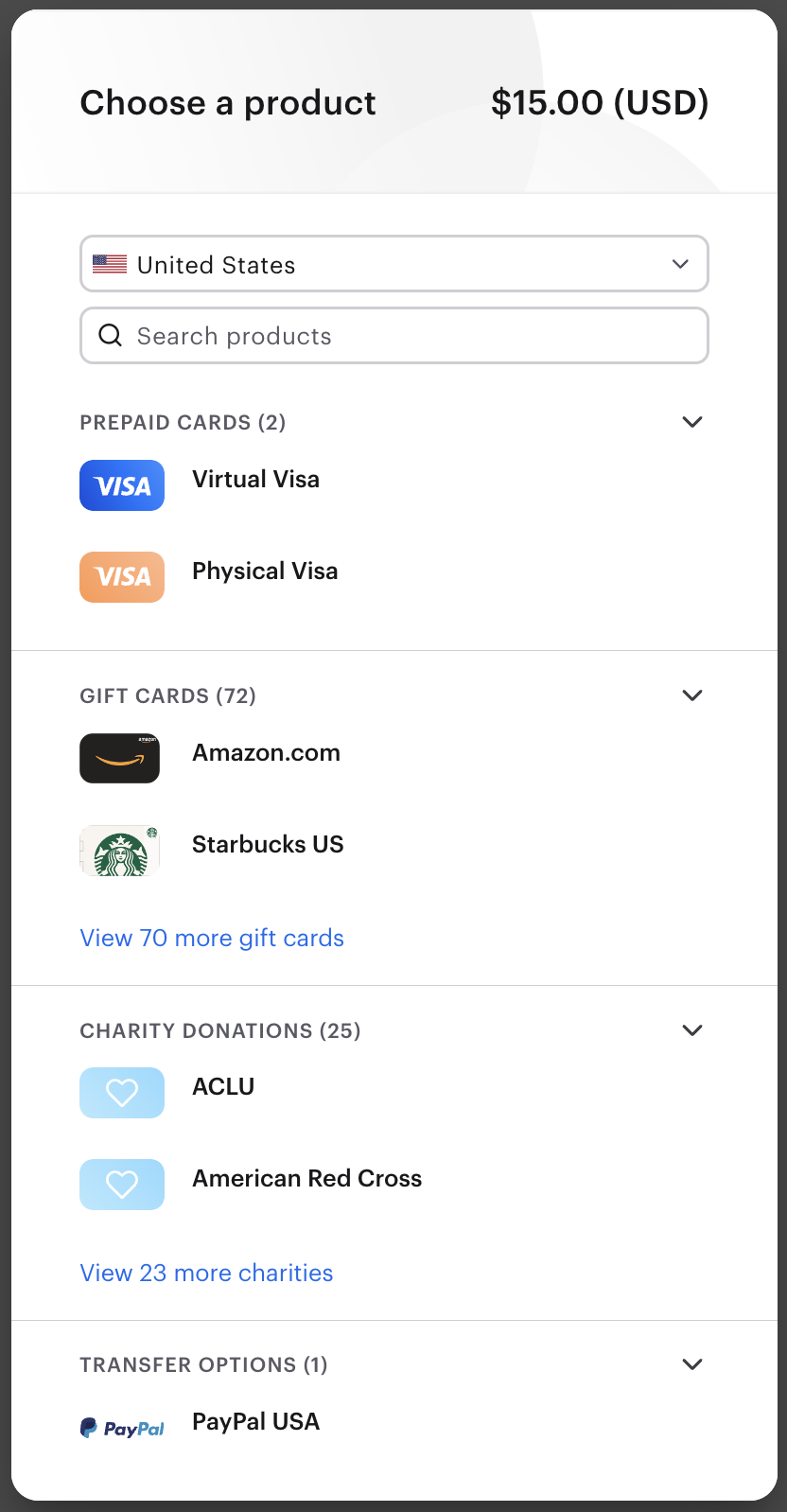Select Virtual Visa prepaid card
Screen dimensions: 787x1512
pos(255,480)
